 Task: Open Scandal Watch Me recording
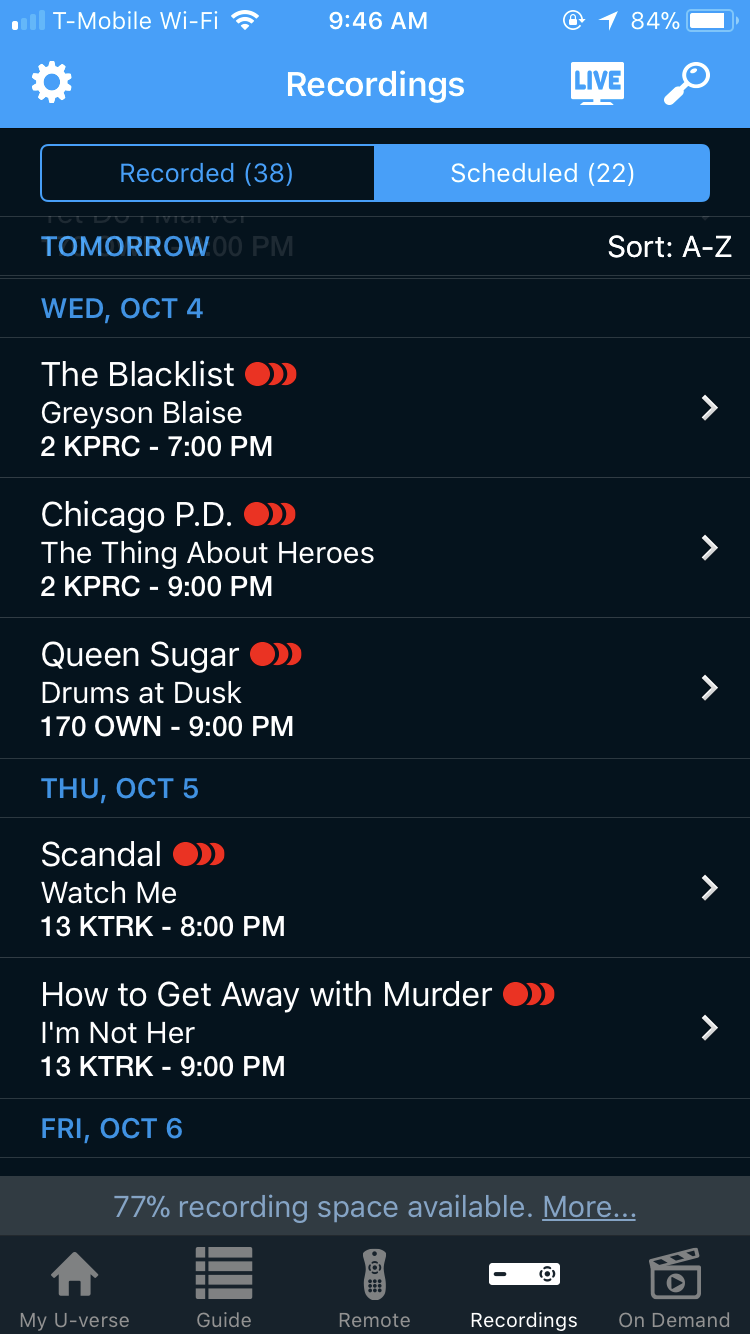(x=375, y=888)
